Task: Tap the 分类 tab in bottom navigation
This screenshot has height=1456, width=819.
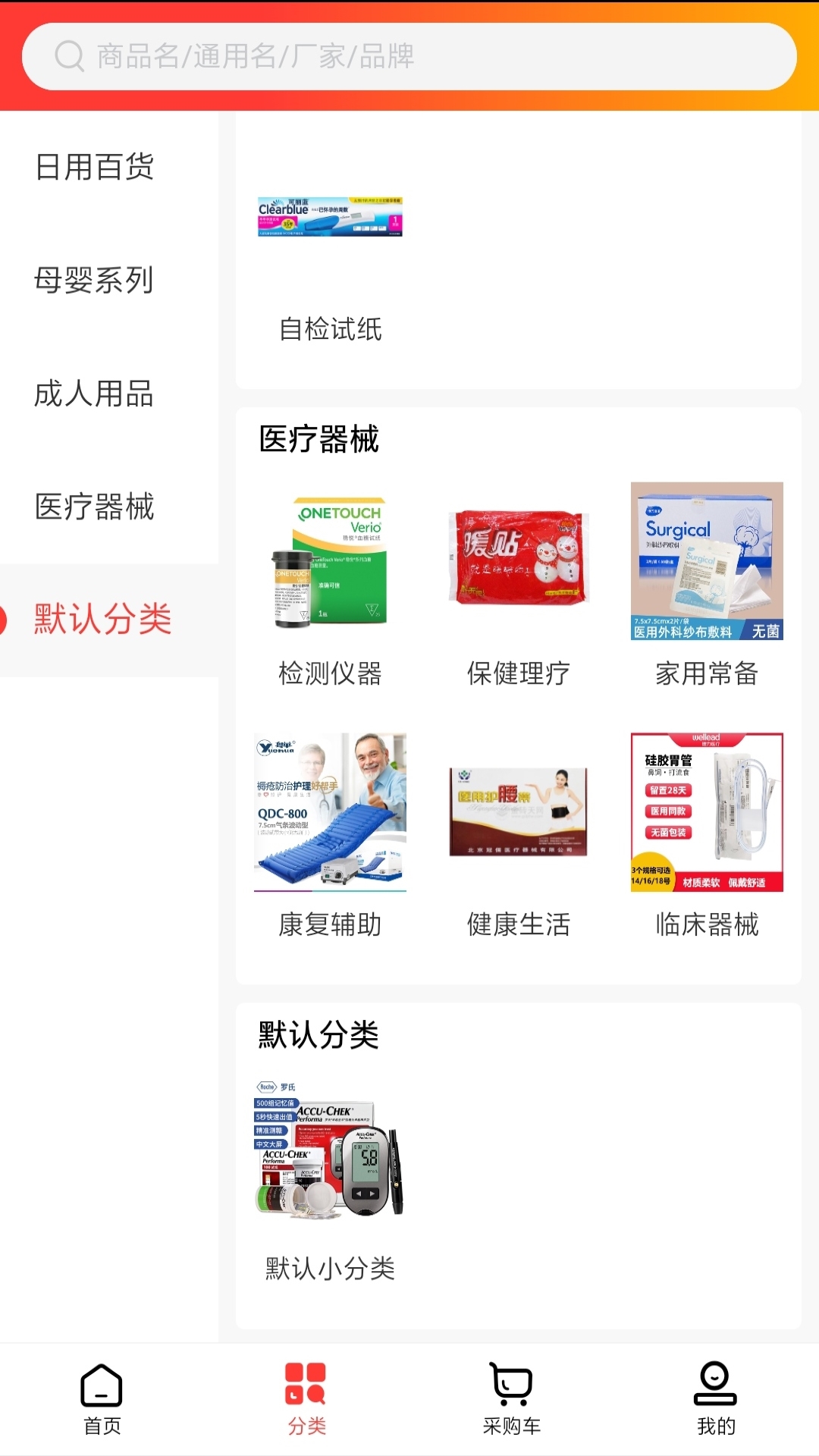Action: click(306, 1399)
